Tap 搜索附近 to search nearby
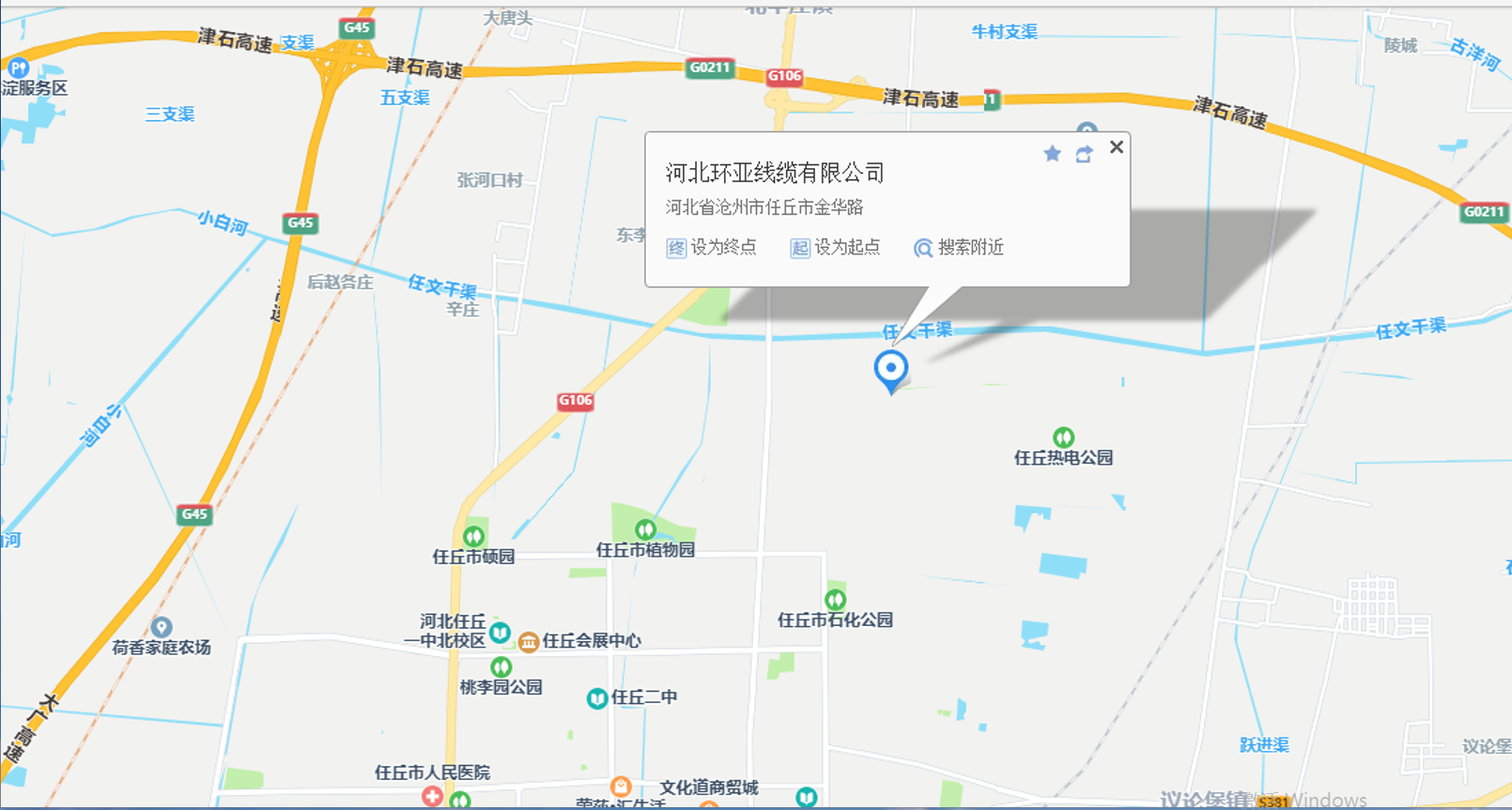 959,248
